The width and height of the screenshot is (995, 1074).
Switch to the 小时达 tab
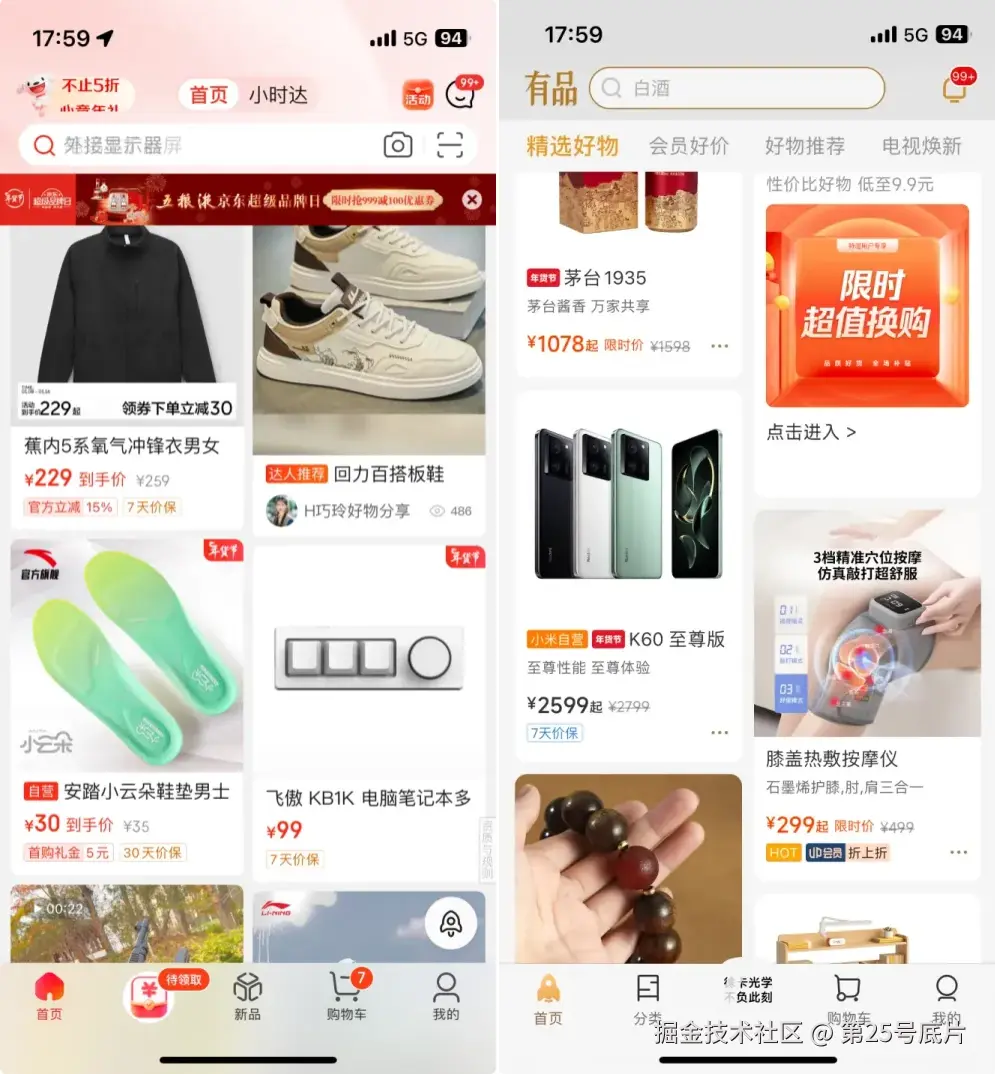278,95
